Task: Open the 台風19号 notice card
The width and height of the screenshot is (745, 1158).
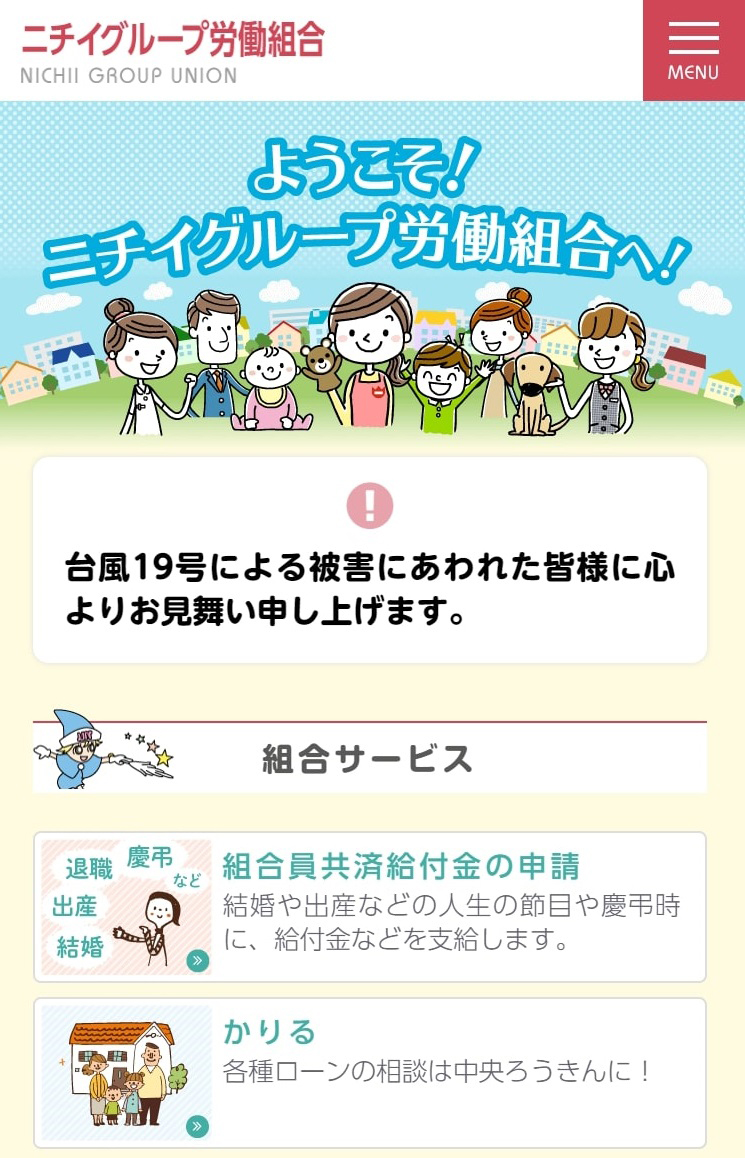Action: click(x=370, y=560)
